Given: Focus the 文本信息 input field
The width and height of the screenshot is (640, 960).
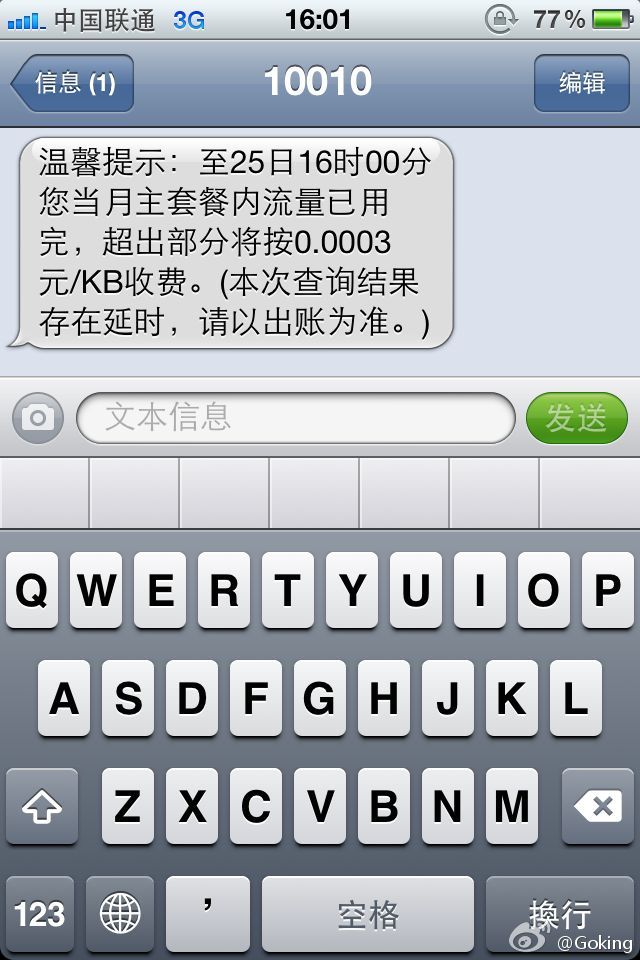Looking at the screenshot, I should coord(295,417).
